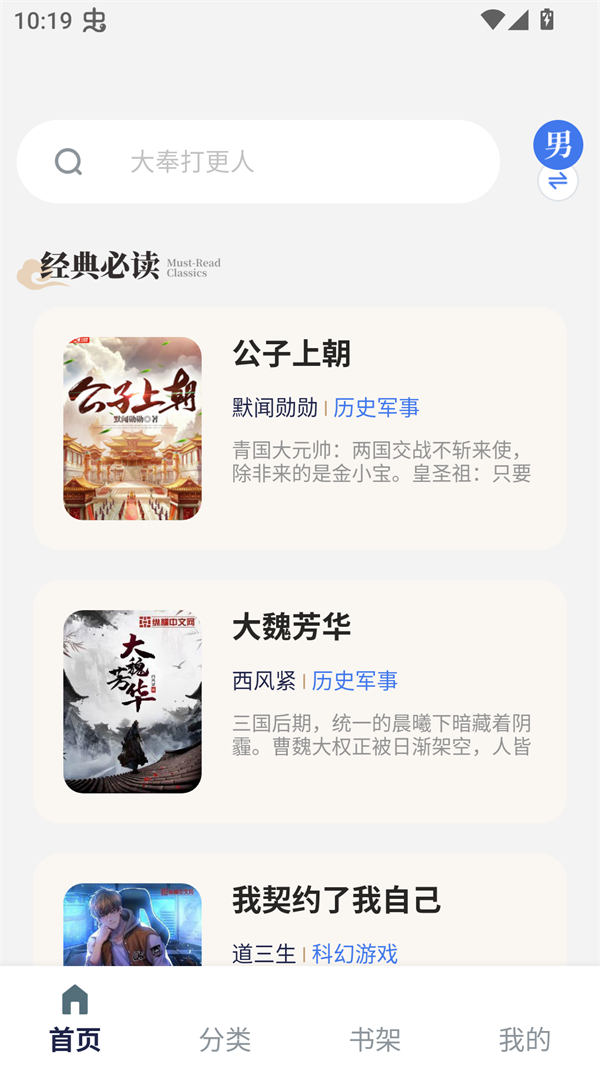This screenshot has height=1066, width=600.
Task: Switch to the 分类 tab
Action: click(225, 1038)
